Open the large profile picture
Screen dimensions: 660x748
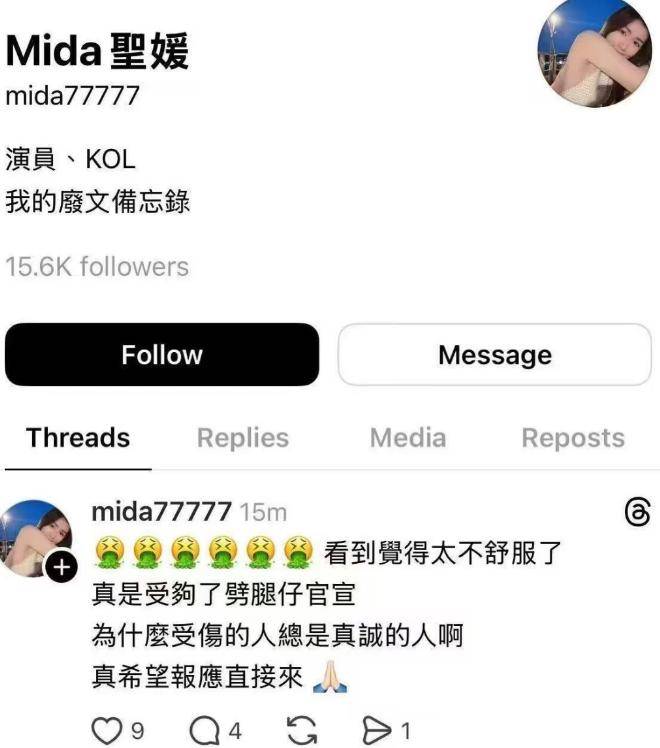[x=594, y=50]
